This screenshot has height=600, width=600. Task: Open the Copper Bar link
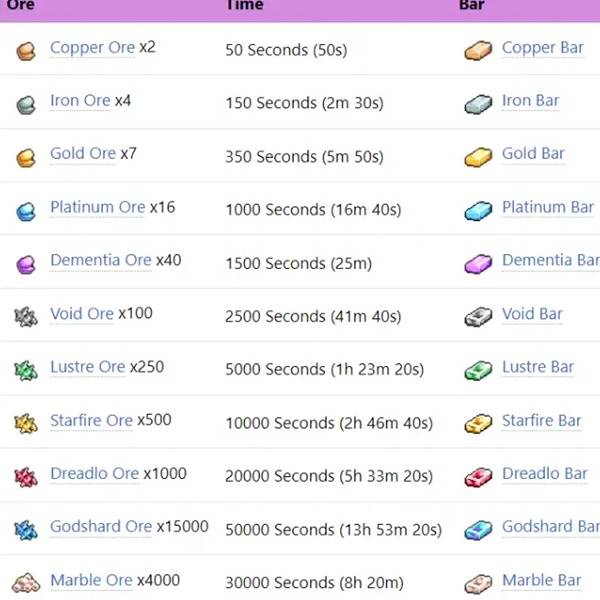pos(543,47)
